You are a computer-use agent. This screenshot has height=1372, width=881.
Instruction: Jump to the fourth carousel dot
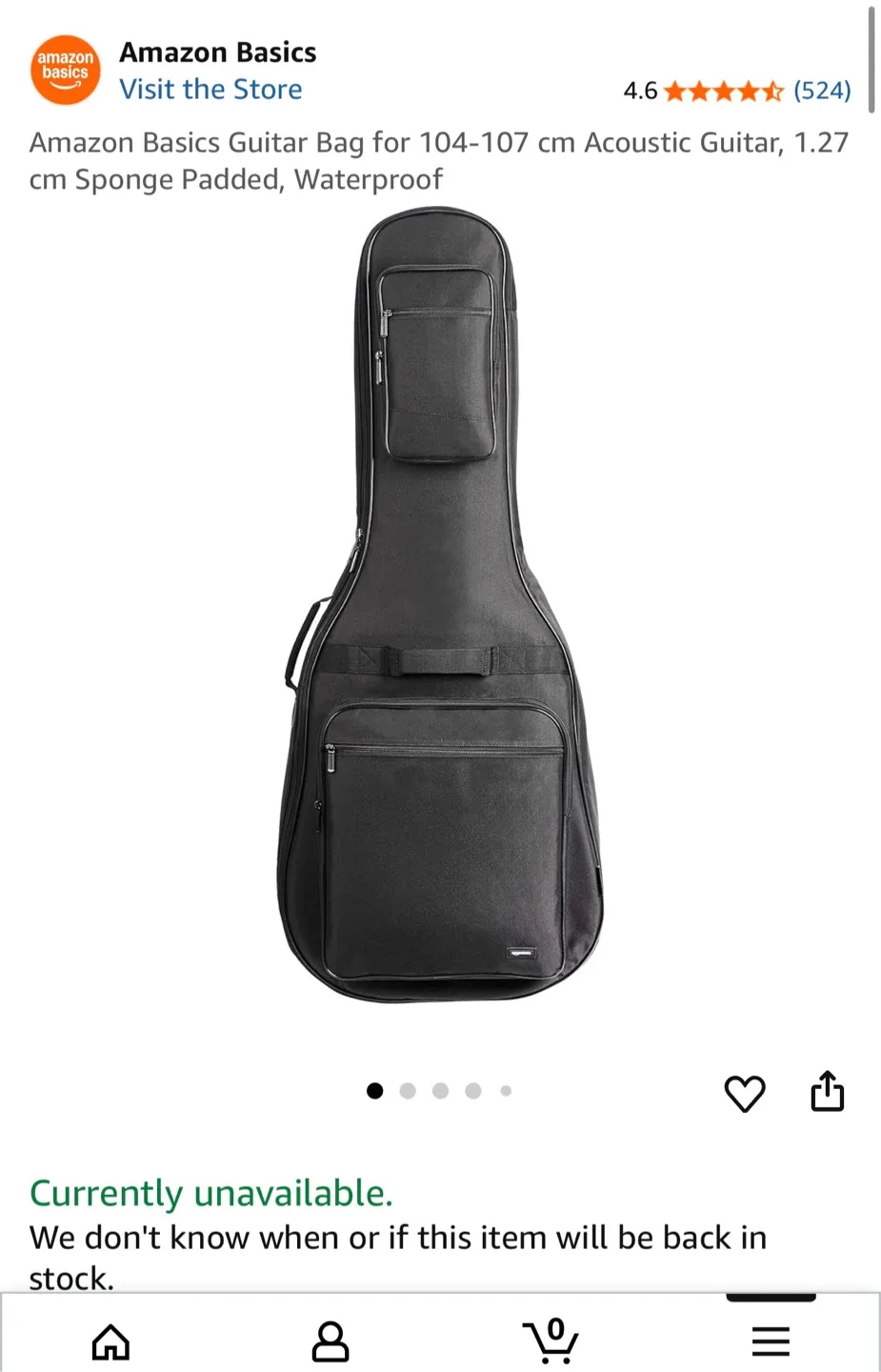click(x=472, y=1091)
